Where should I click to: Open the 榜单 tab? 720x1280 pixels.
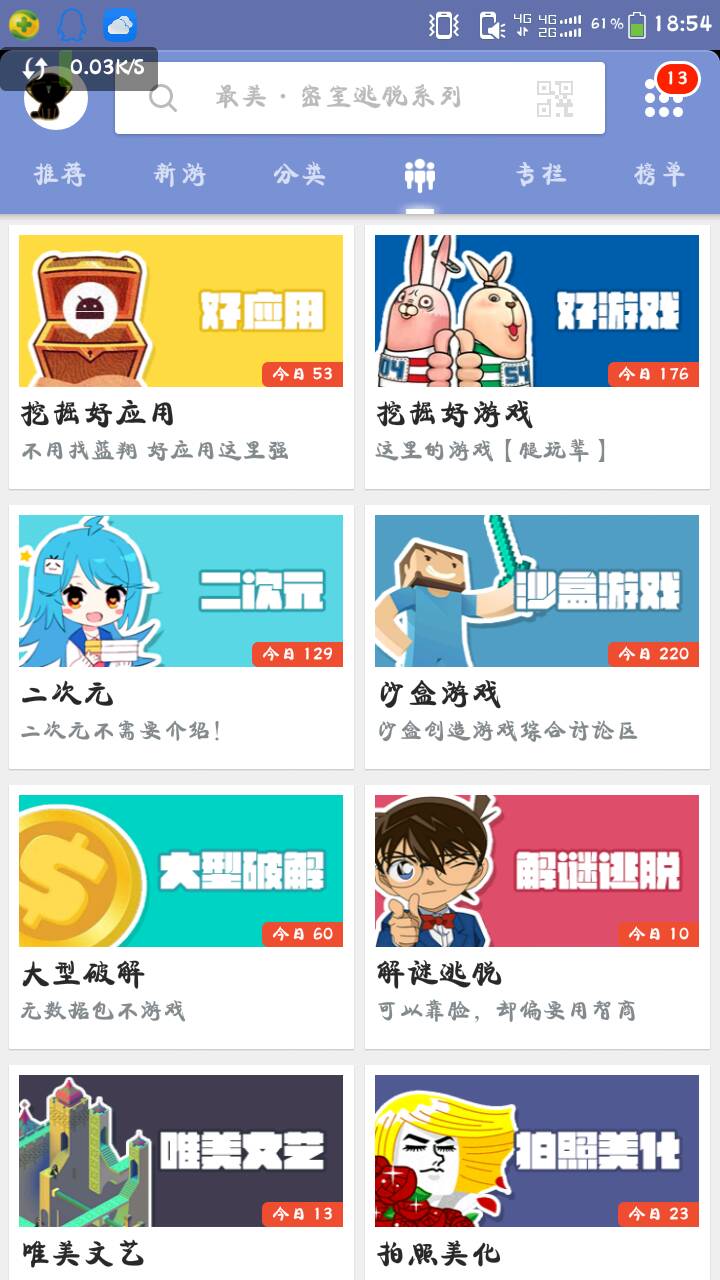[660, 174]
